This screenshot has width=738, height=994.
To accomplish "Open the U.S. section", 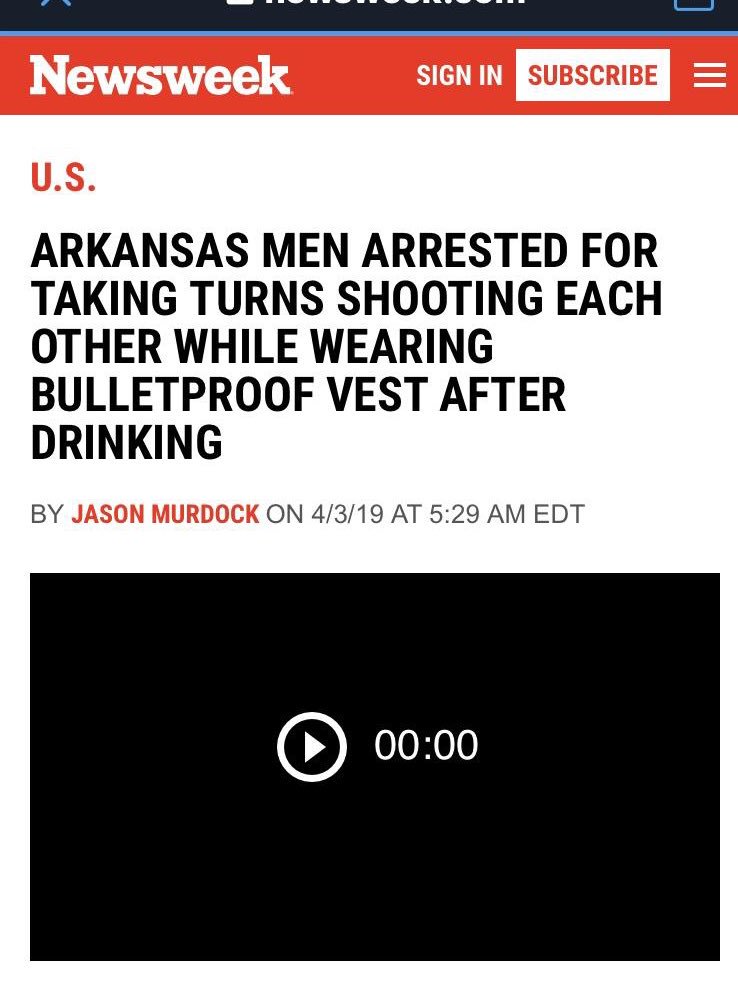I will pos(63,178).
